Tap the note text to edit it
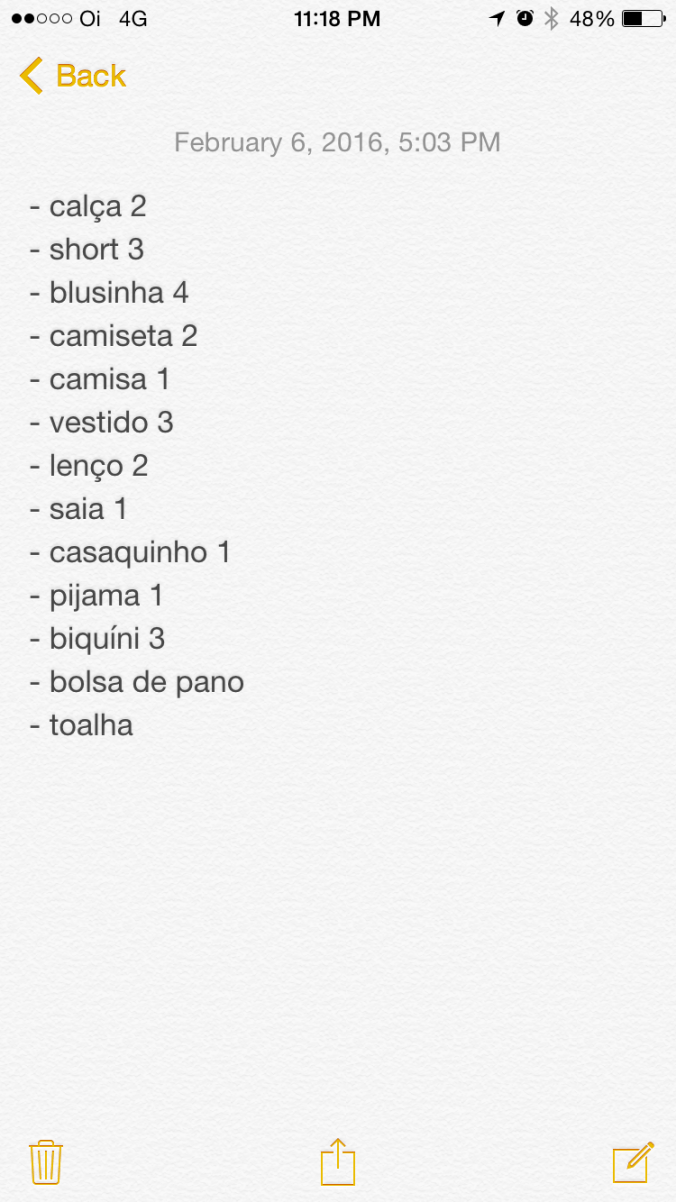 [x=140, y=466]
